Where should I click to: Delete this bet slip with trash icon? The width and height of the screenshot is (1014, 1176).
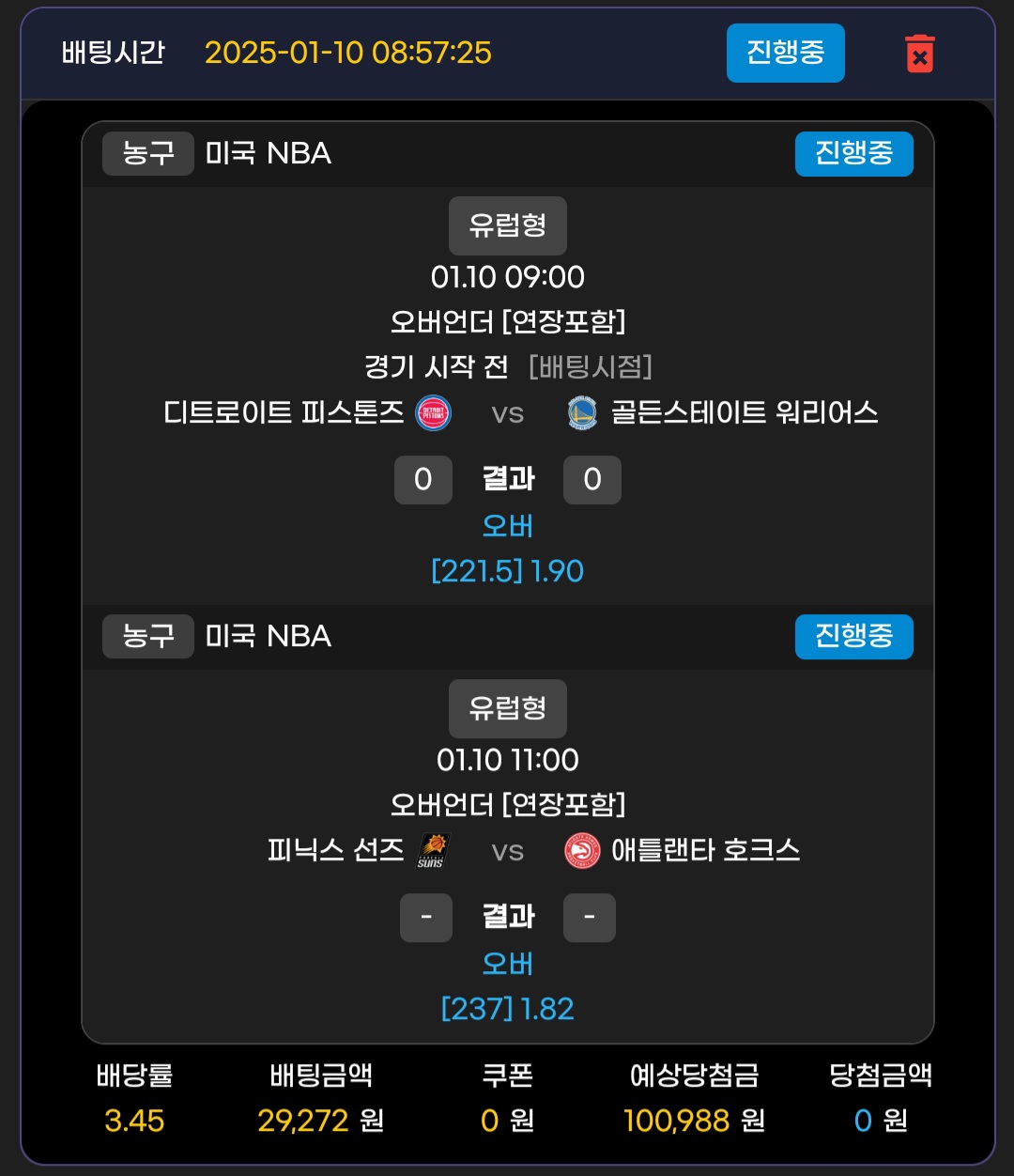click(919, 54)
